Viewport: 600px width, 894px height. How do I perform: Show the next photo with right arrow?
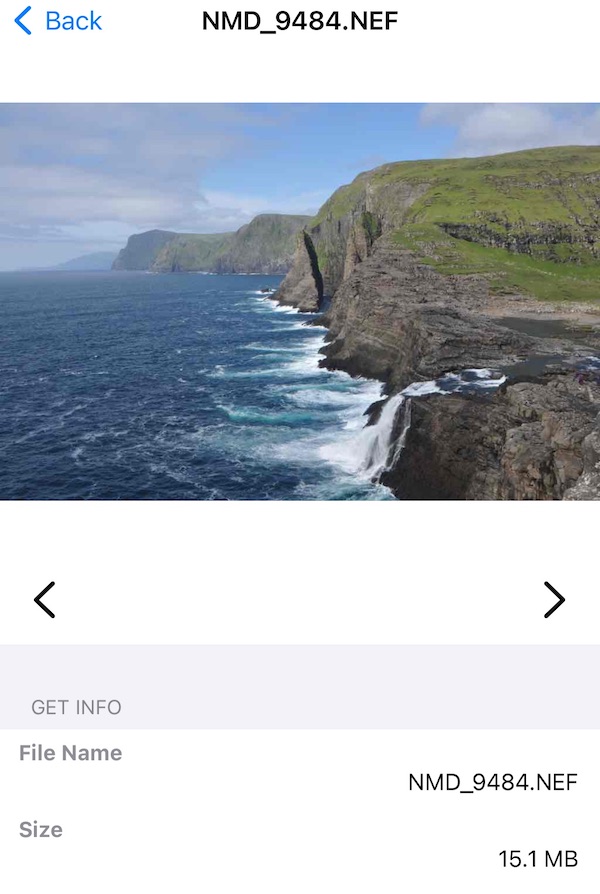point(554,600)
